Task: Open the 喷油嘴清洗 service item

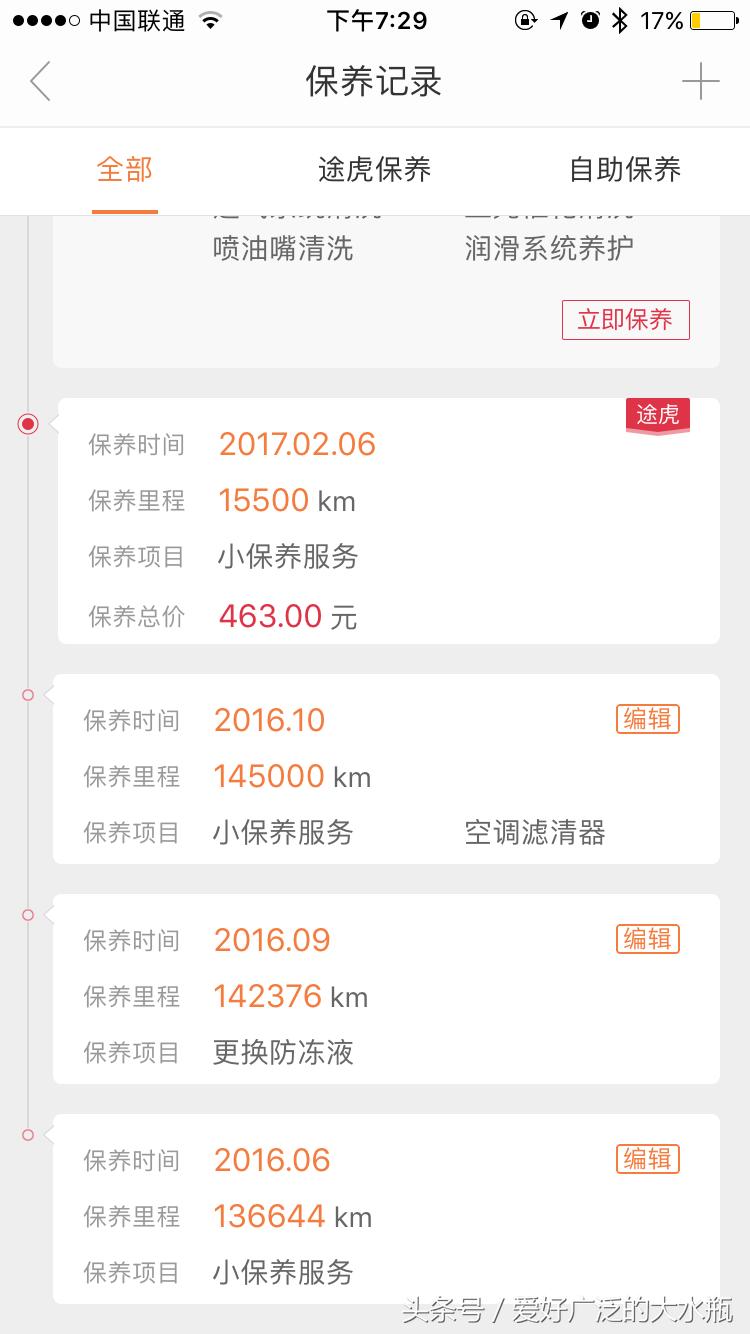Action: 284,248
